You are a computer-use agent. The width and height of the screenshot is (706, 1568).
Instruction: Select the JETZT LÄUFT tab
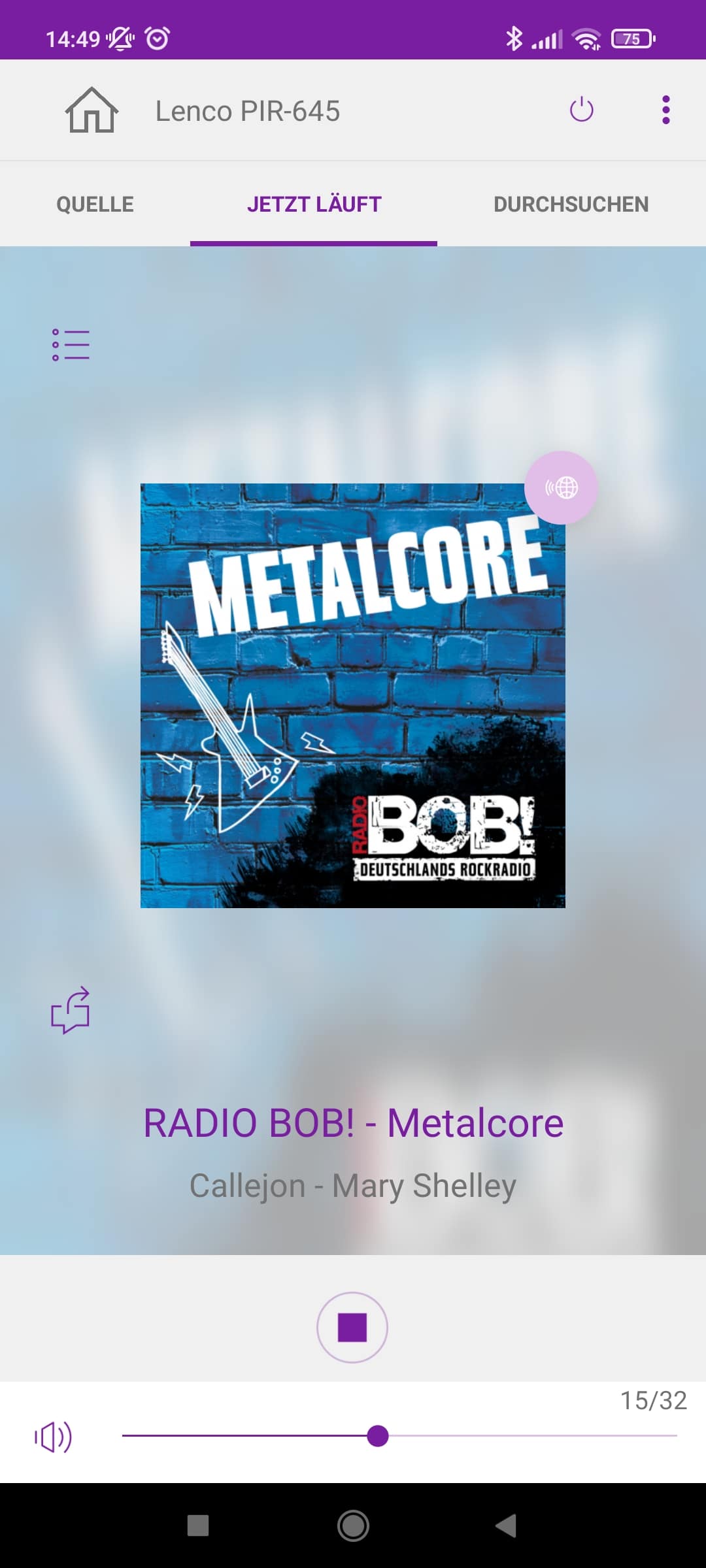tap(314, 204)
